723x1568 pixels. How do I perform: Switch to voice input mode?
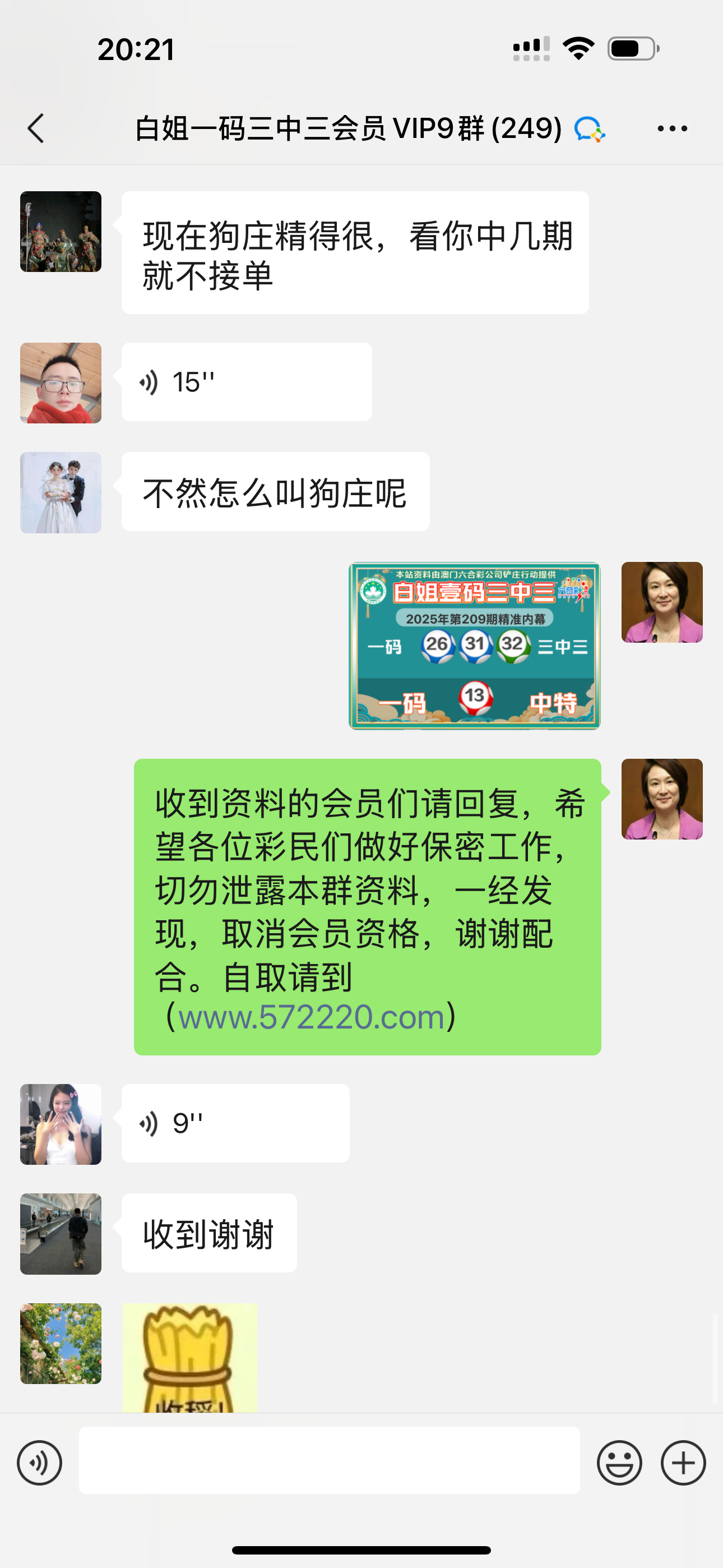(40, 1463)
